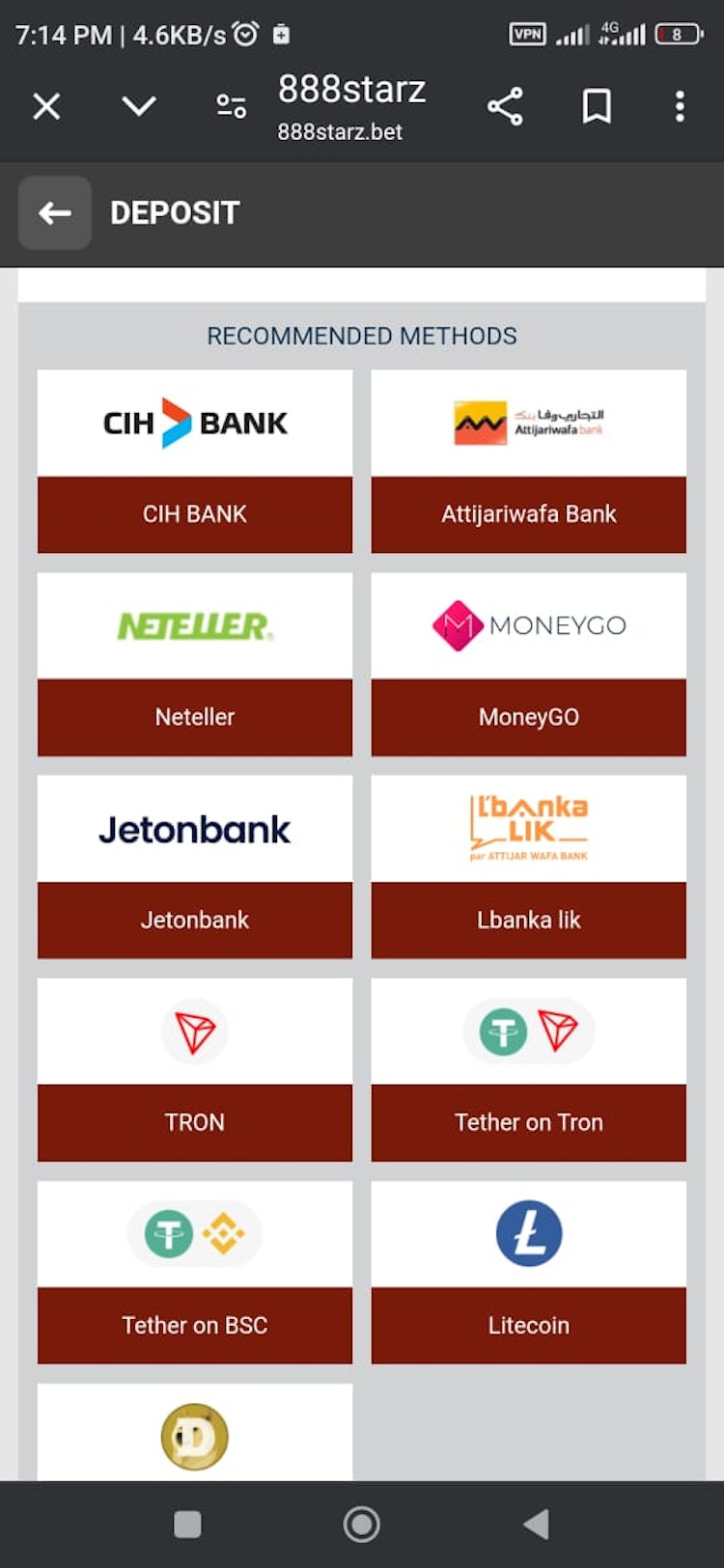Screen dimensions: 724x1568
Task: Select CIH BANK deposit method
Action: (x=195, y=461)
